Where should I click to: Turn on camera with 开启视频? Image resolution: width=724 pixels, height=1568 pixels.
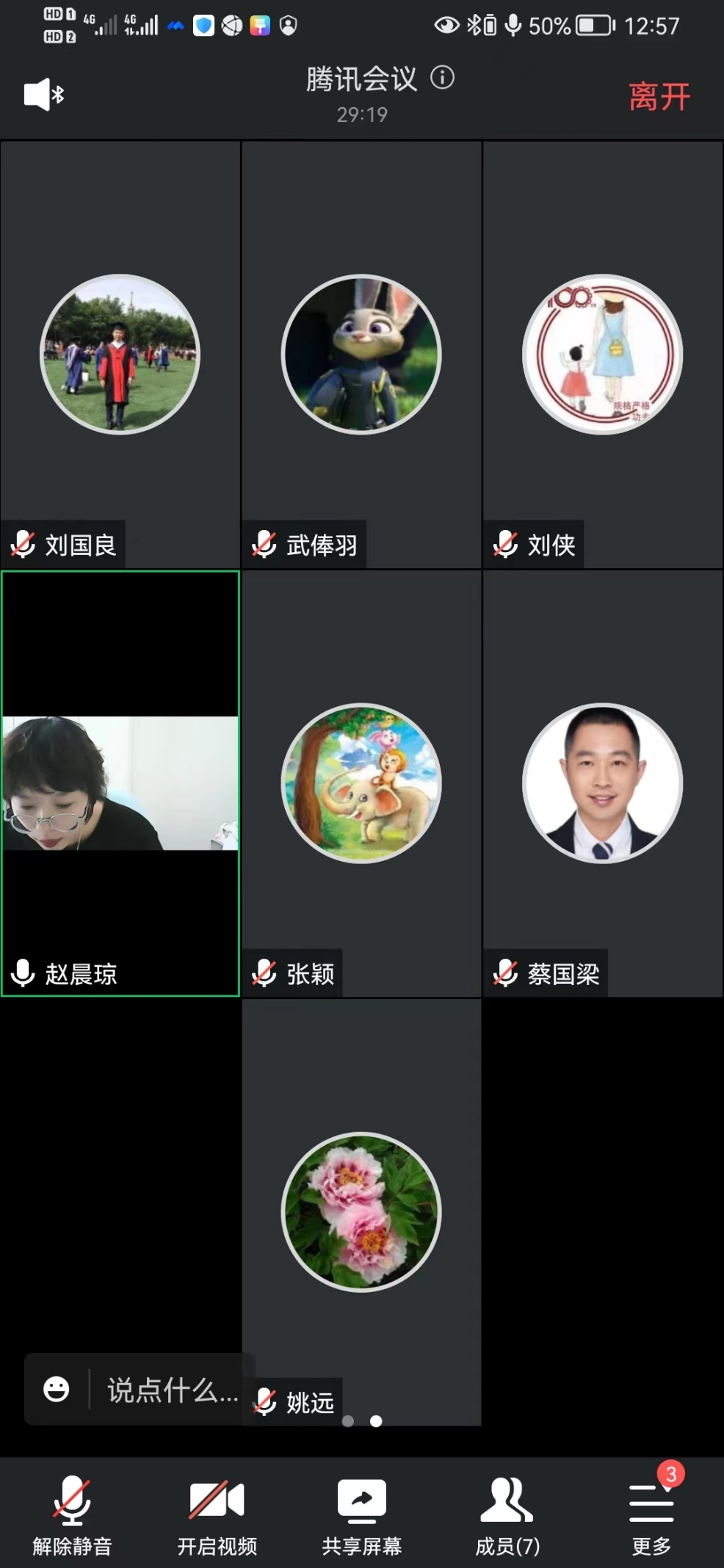coord(217,1514)
